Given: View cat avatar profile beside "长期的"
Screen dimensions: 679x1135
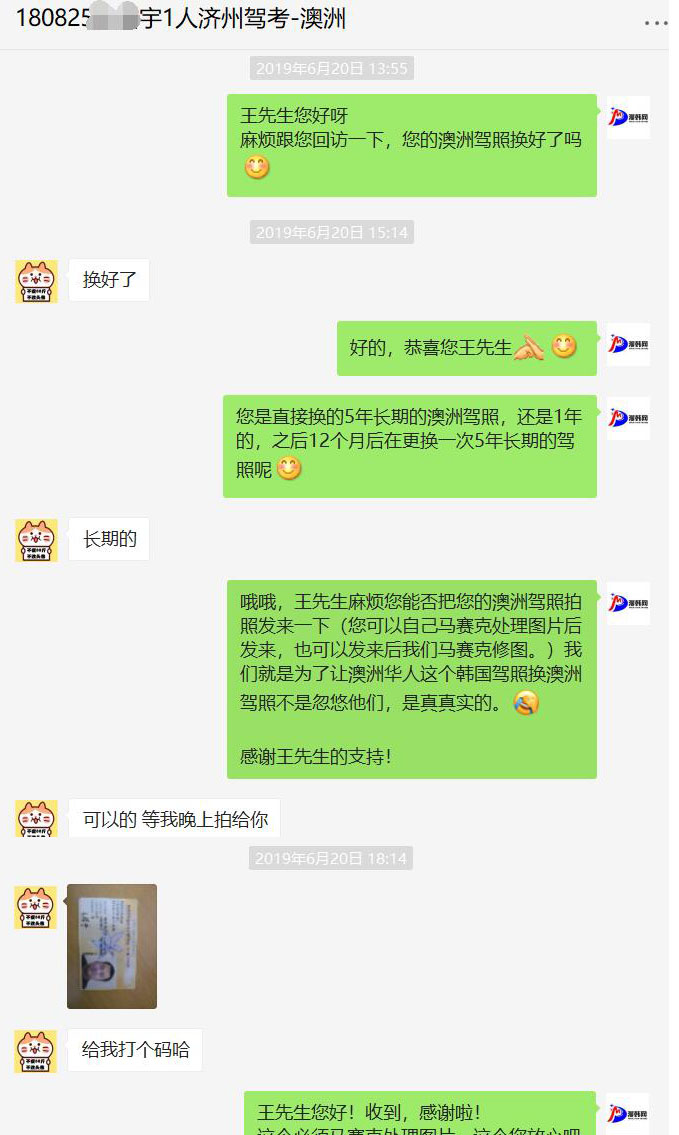Looking at the screenshot, I should (36, 540).
